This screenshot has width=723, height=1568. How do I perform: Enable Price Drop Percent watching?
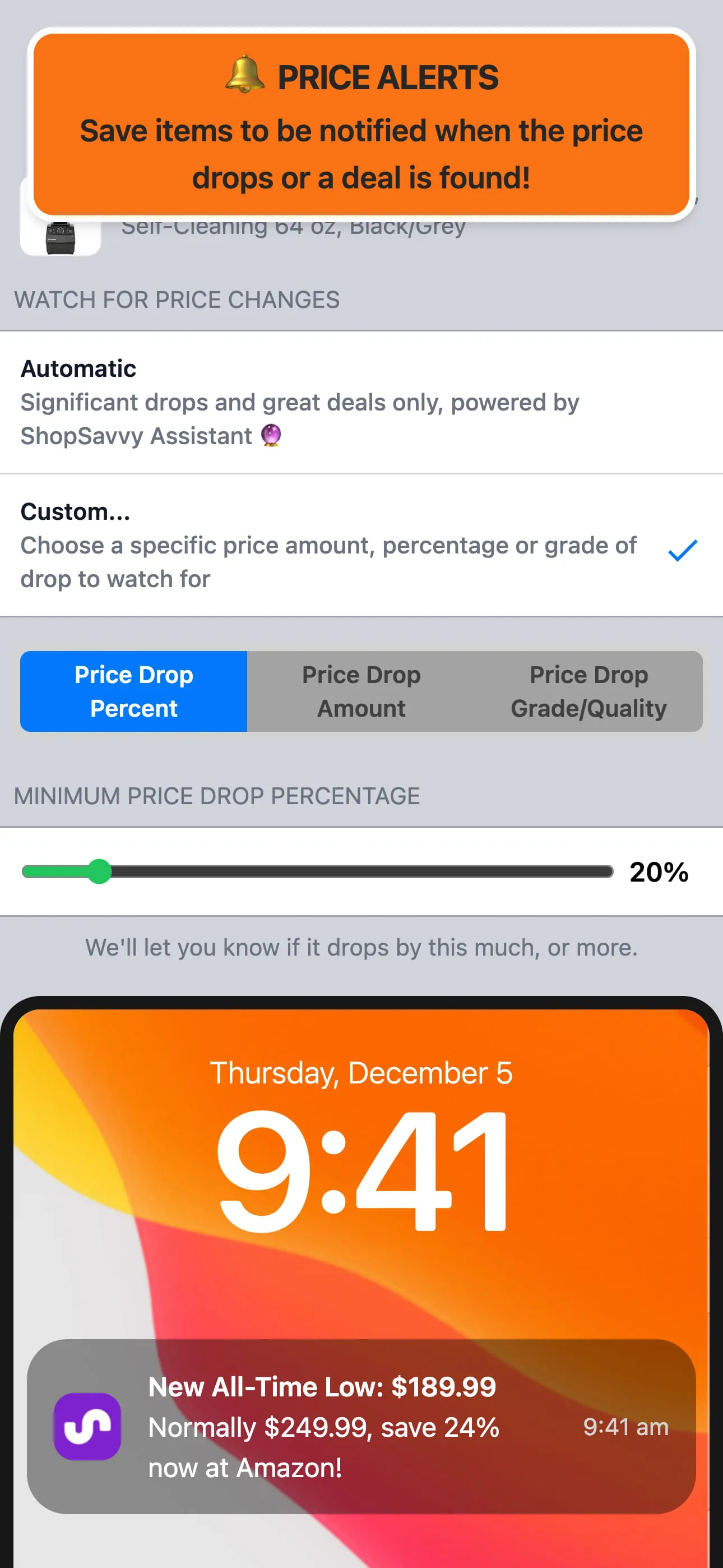coord(133,691)
